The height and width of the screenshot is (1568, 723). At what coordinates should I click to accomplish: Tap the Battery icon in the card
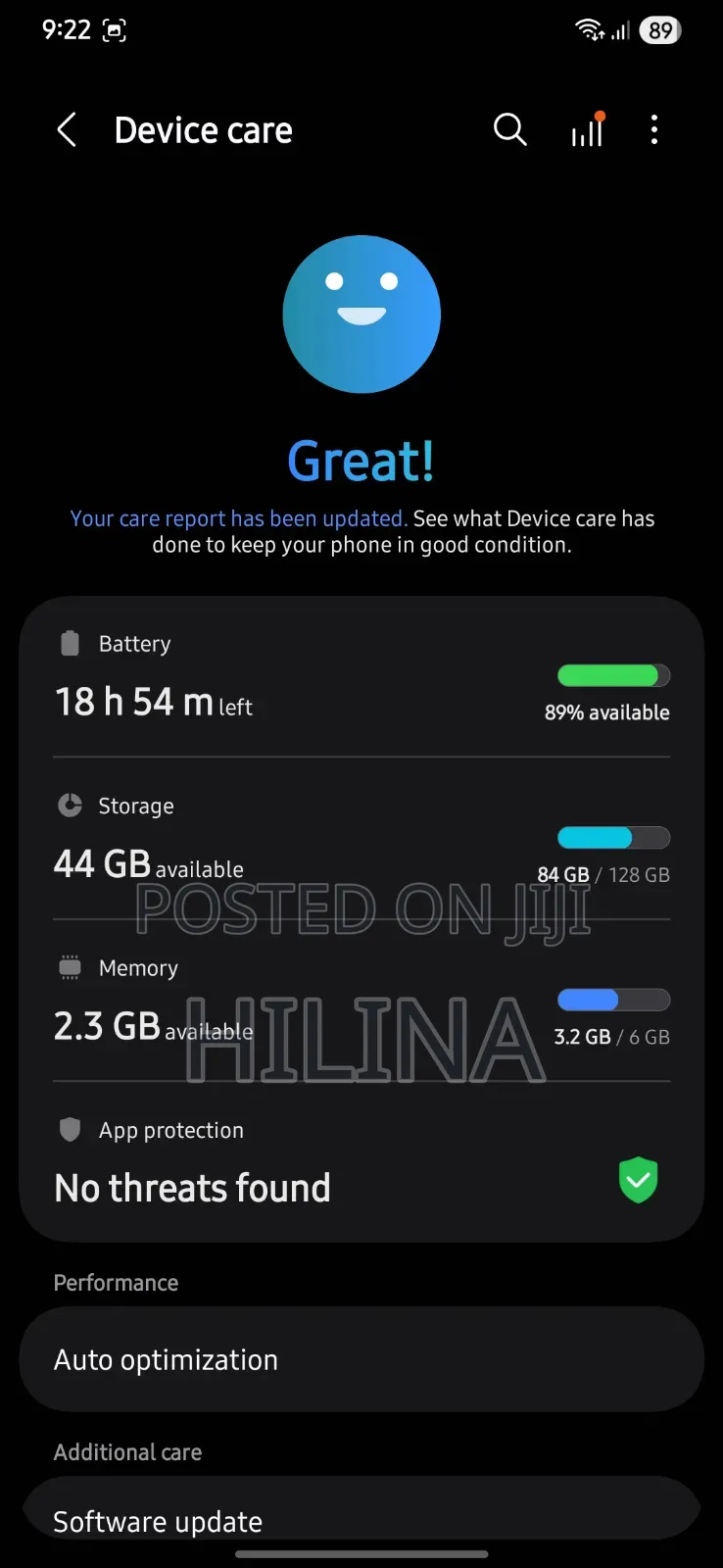[69, 643]
